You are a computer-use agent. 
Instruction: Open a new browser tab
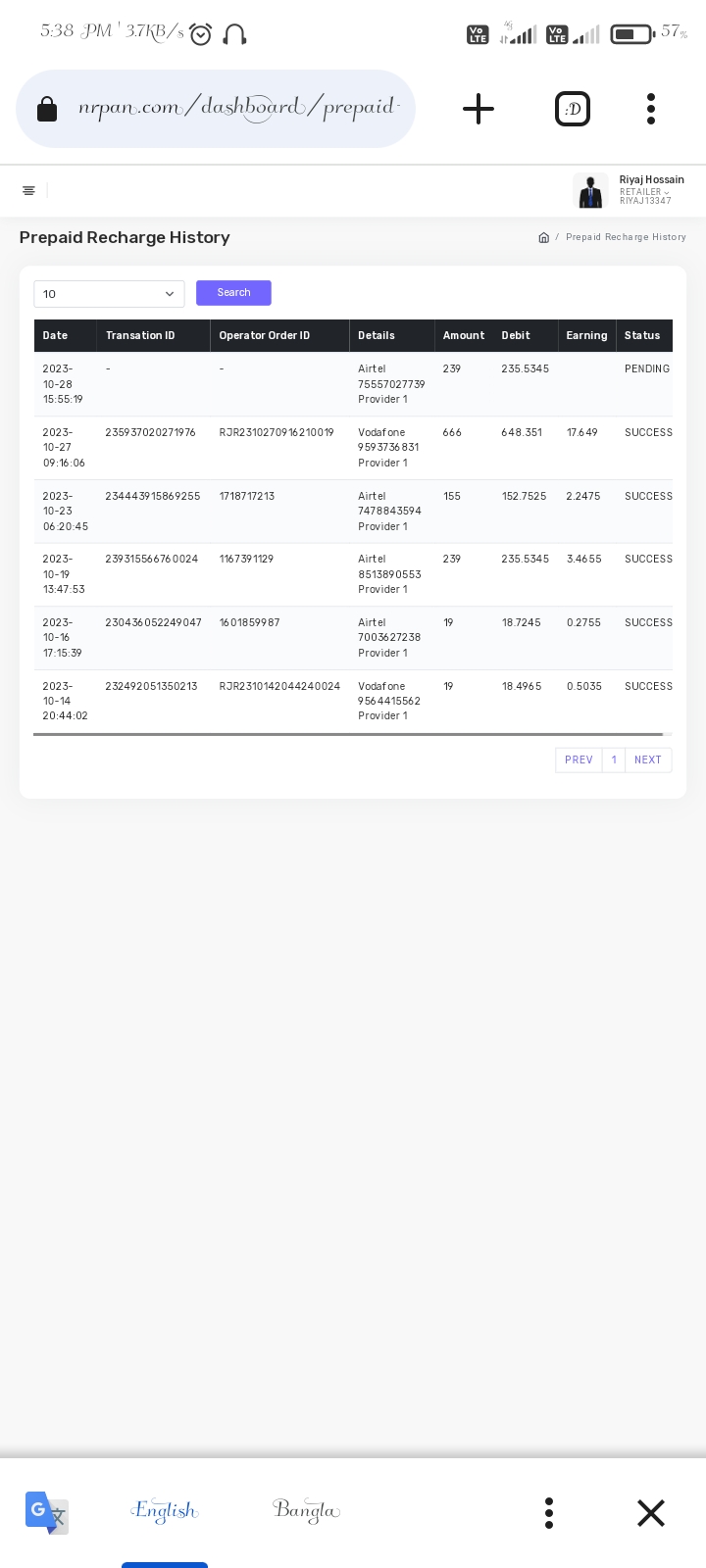(x=479, y=109)
